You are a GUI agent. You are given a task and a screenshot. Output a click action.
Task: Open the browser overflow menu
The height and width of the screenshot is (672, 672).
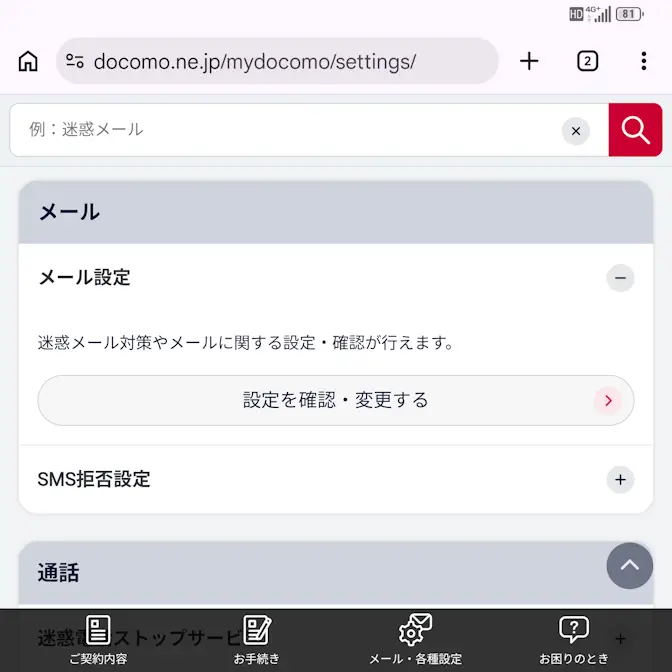[644, 61]
